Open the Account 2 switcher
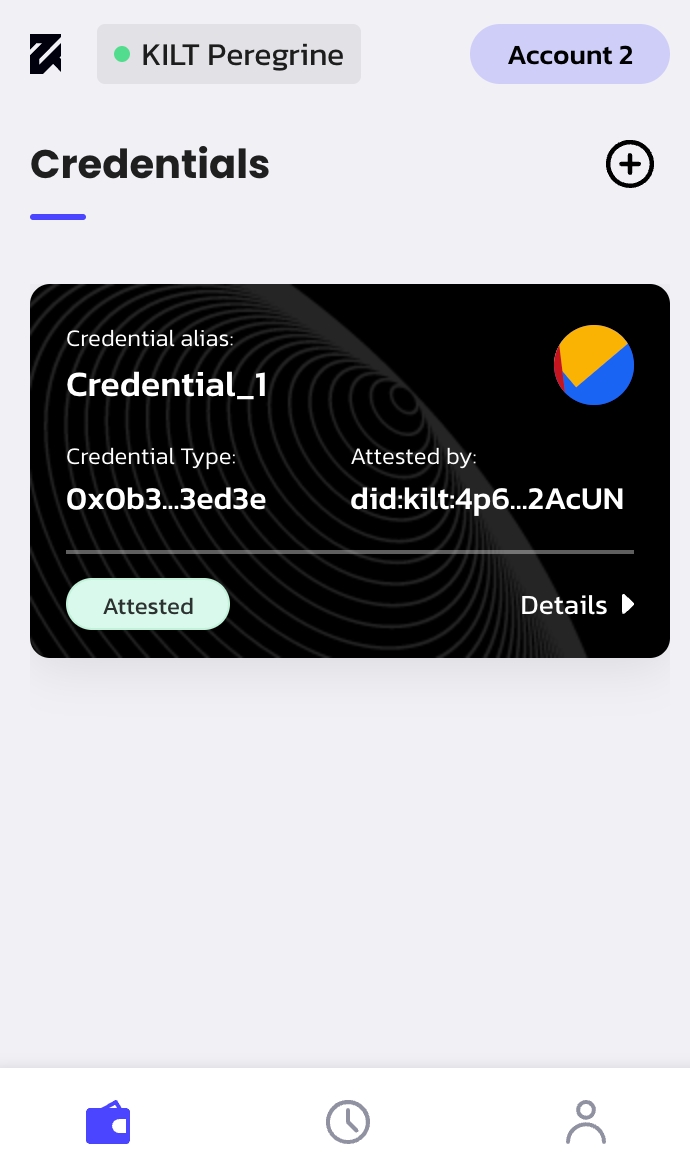This screenshot has width=690, height=1166. click(569, 55)
